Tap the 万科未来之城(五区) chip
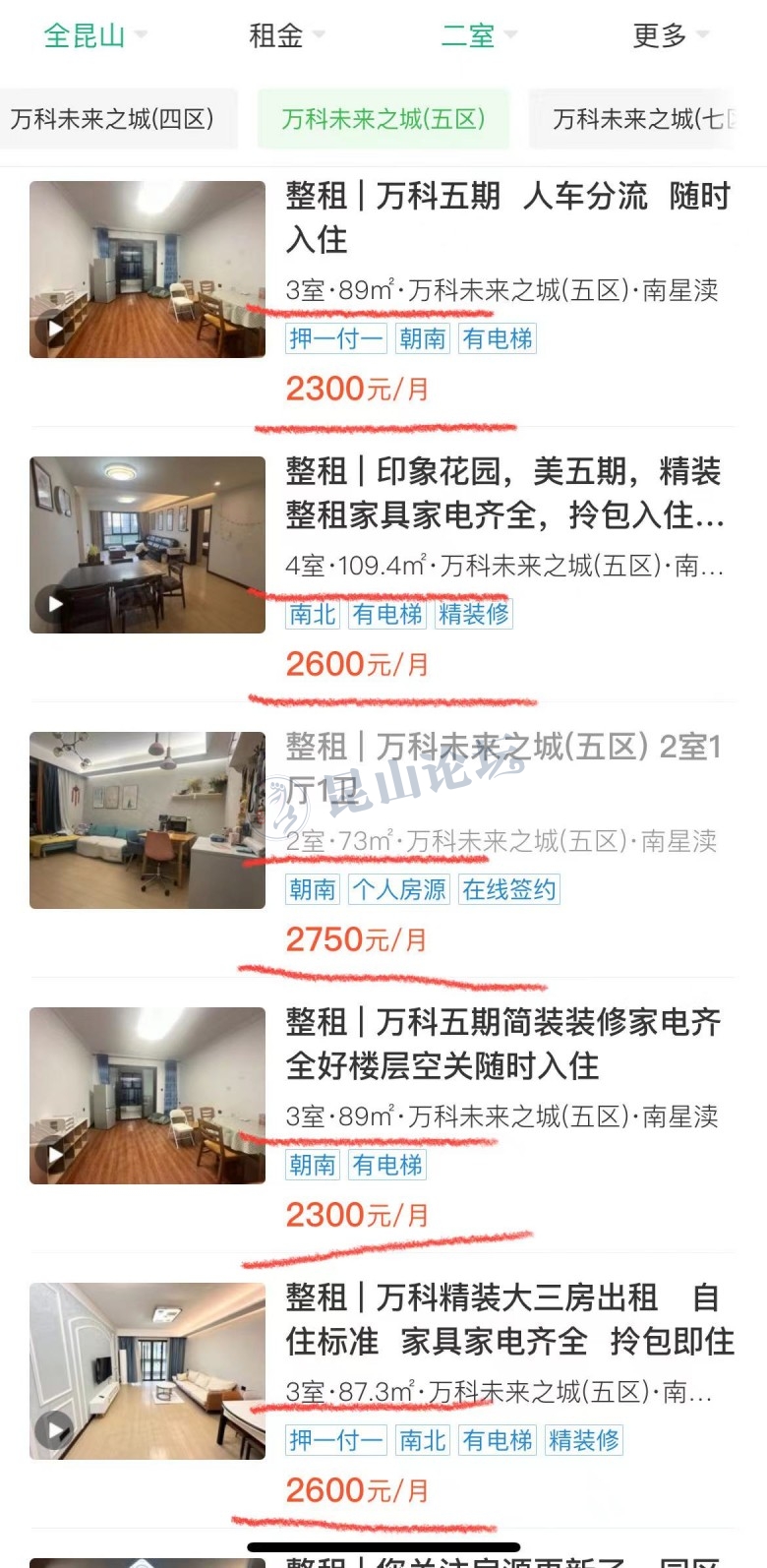This screenshot has width=767, height=1568. tap(383, 119)
